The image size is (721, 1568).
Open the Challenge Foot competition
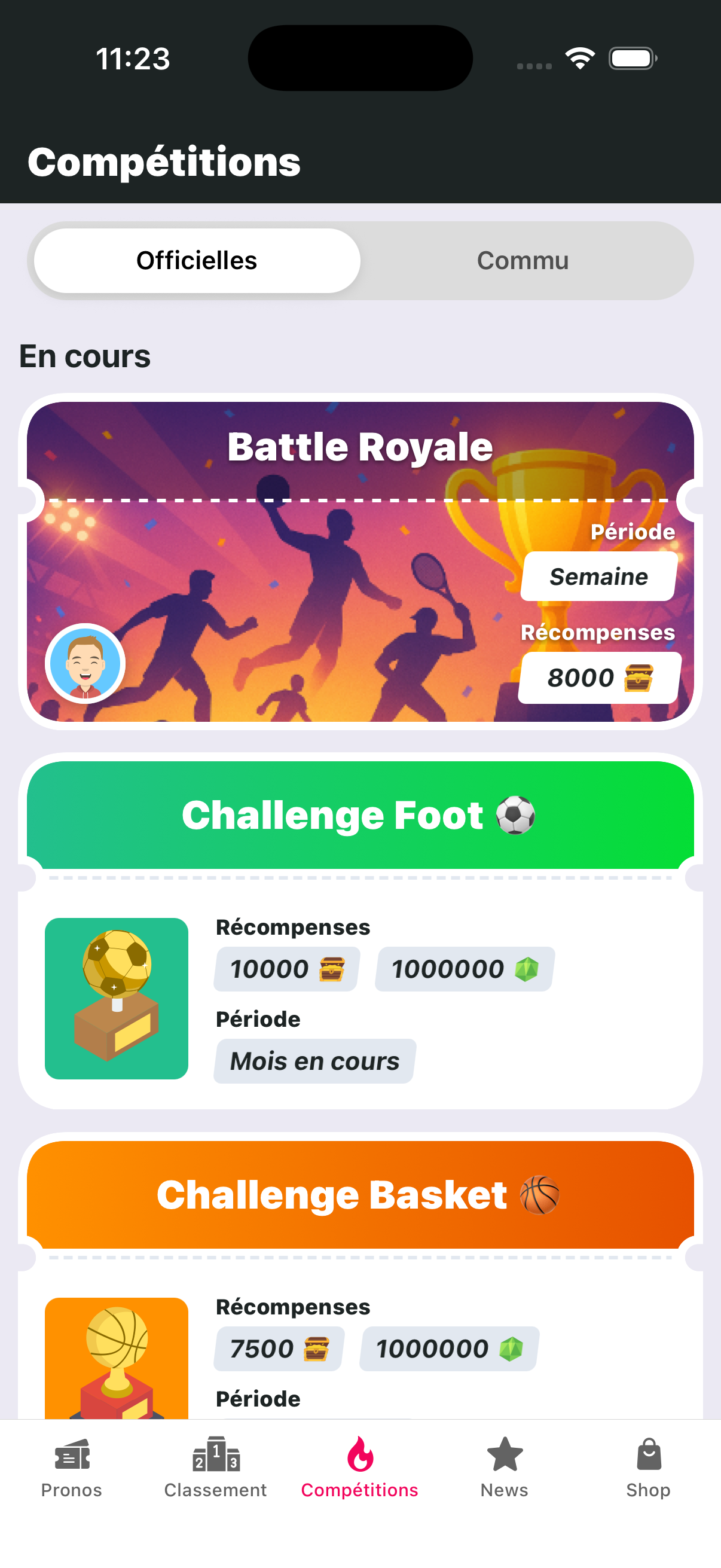(360, 816)
